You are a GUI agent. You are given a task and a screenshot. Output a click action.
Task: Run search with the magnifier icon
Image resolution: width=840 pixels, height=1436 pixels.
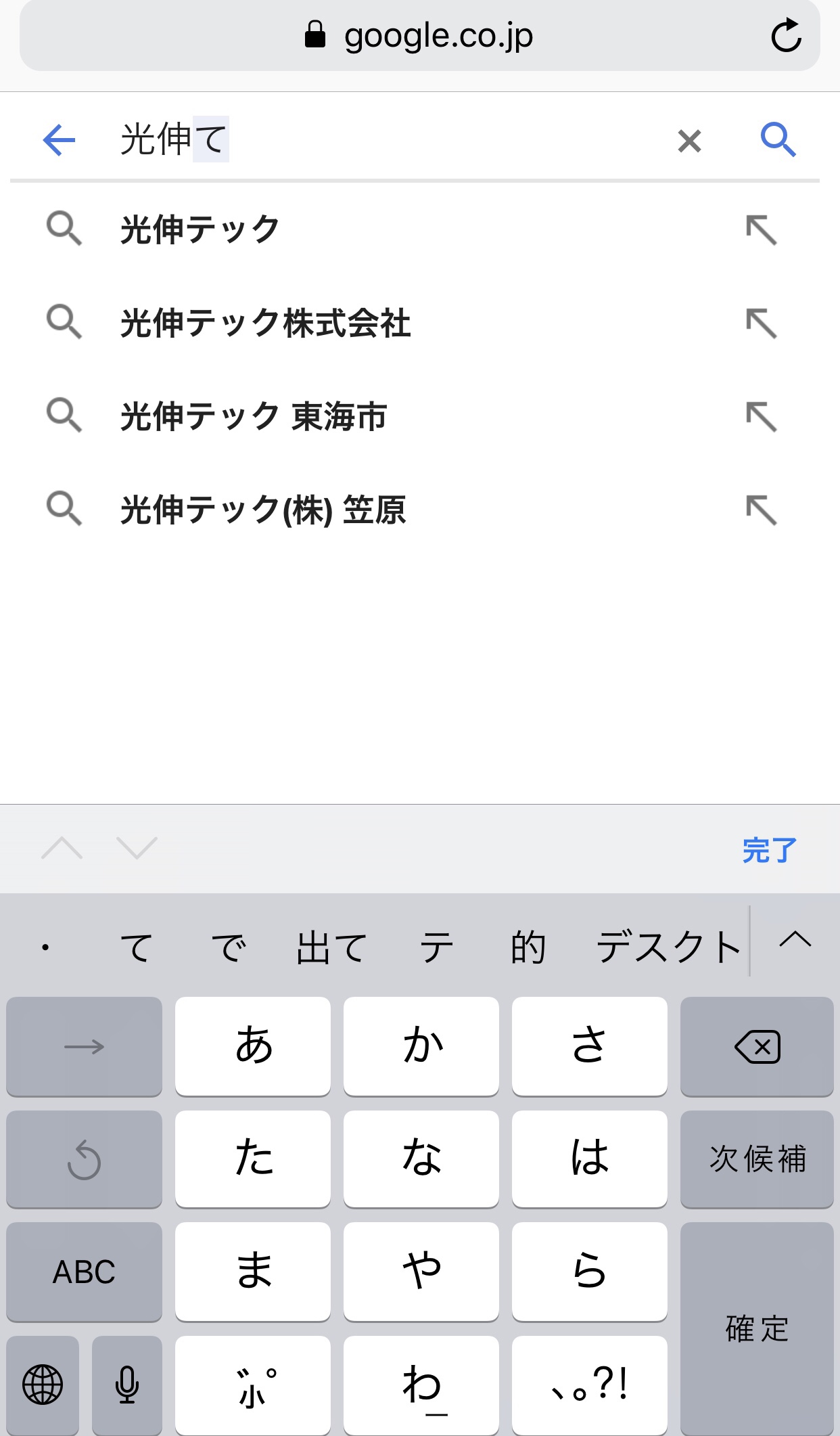click(778, 140)
